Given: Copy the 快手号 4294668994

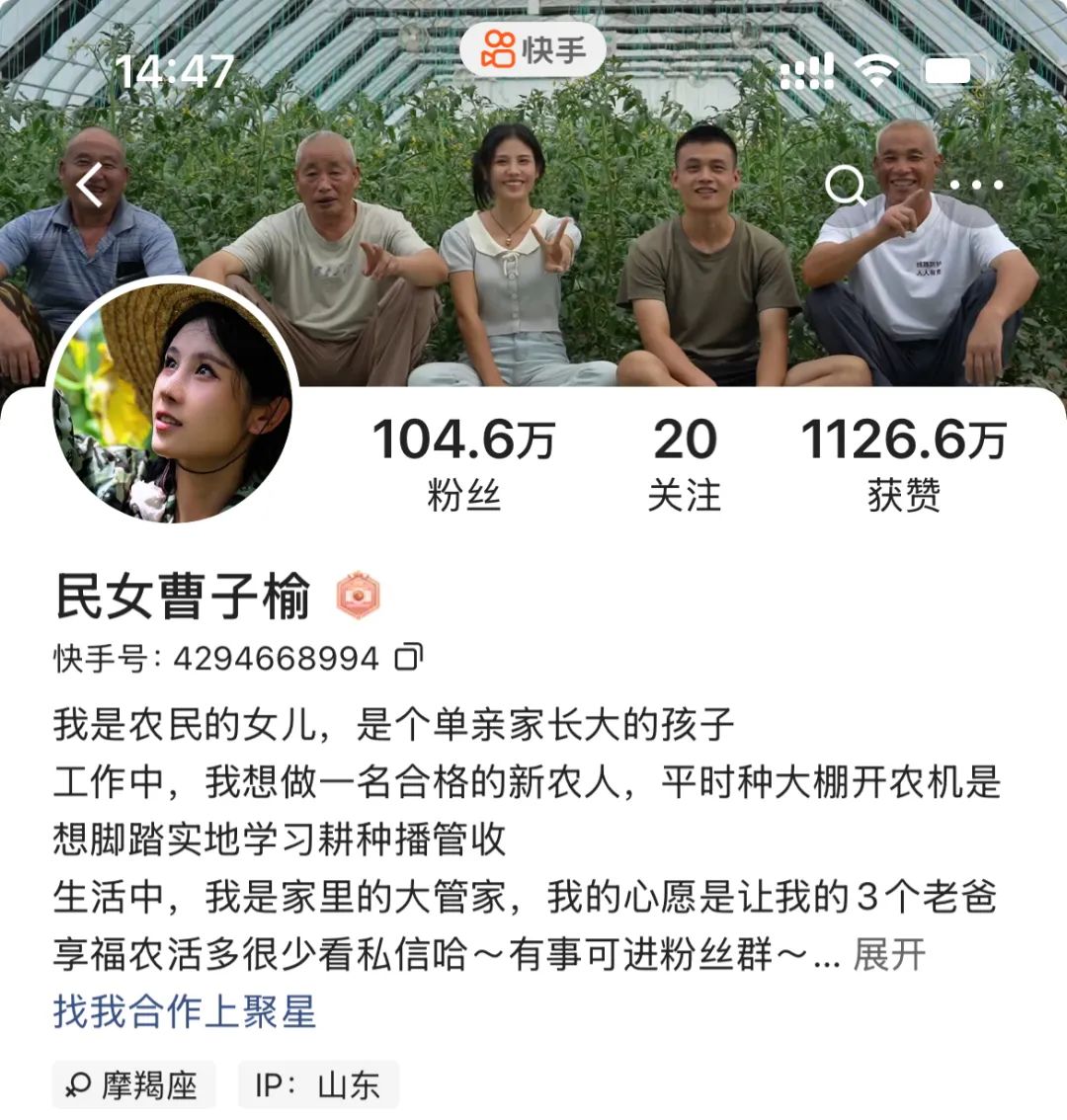Looking at the screenshot, I should (x=409, y=658).
